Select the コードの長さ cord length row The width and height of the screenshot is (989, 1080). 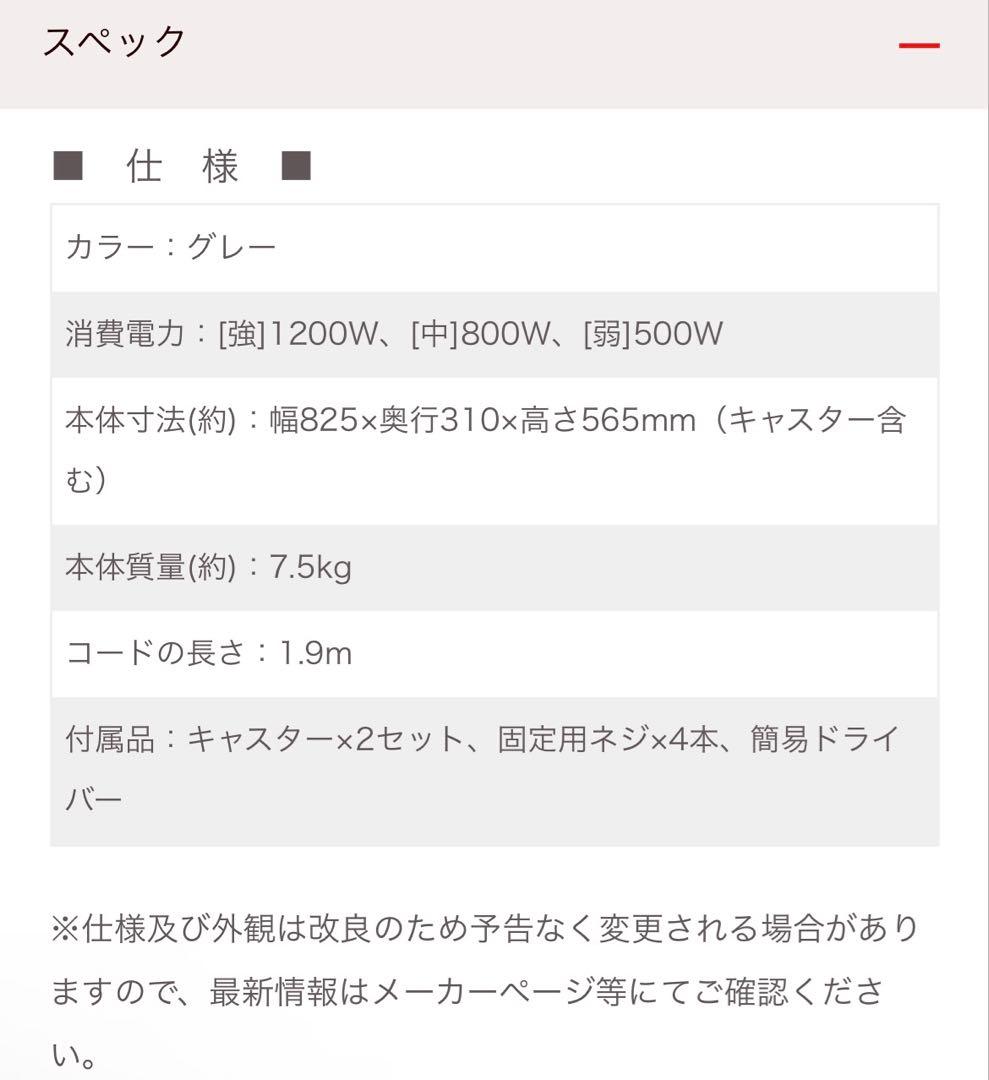(494, 653)
